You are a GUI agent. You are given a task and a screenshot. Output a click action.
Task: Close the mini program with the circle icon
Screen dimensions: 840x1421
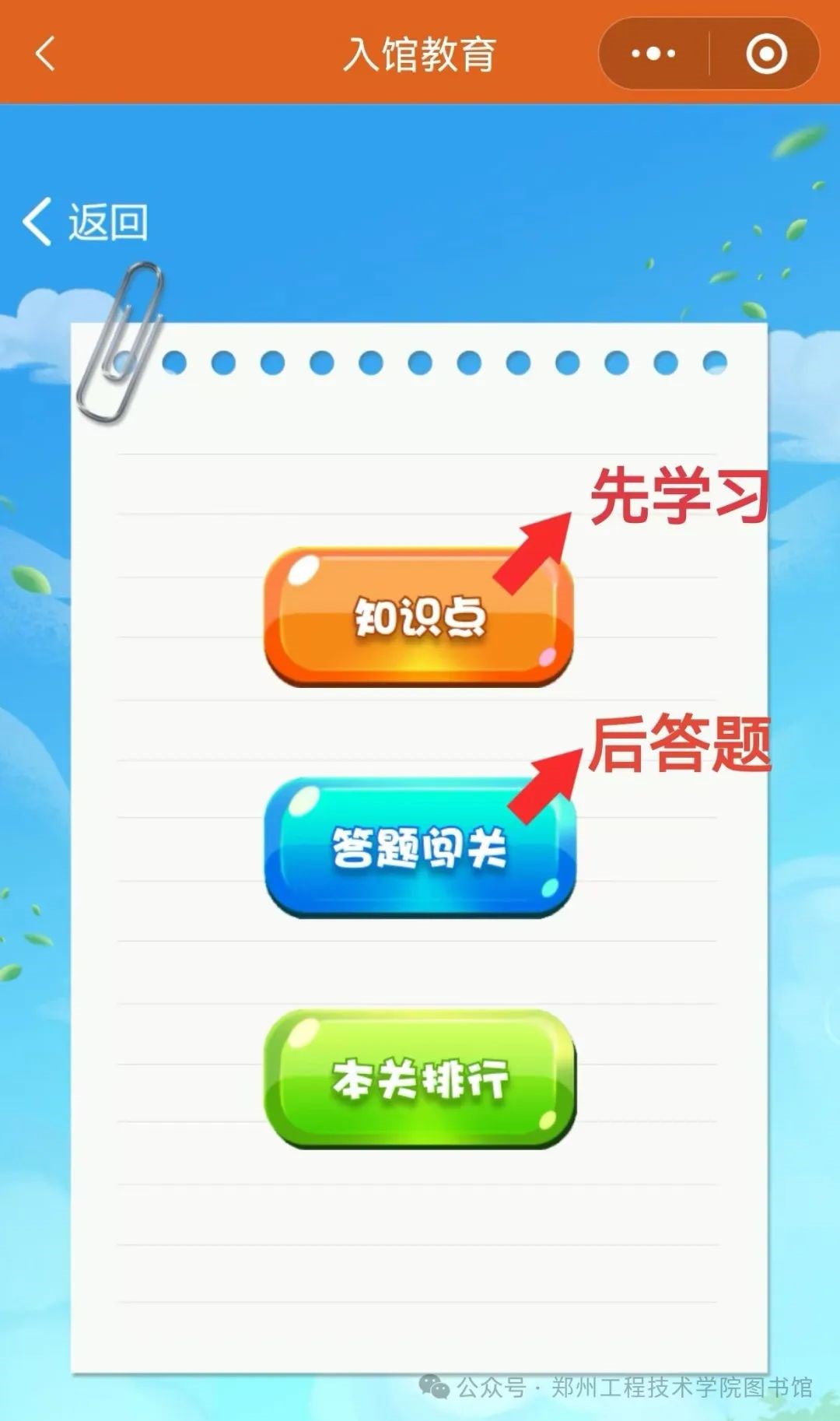766,54
